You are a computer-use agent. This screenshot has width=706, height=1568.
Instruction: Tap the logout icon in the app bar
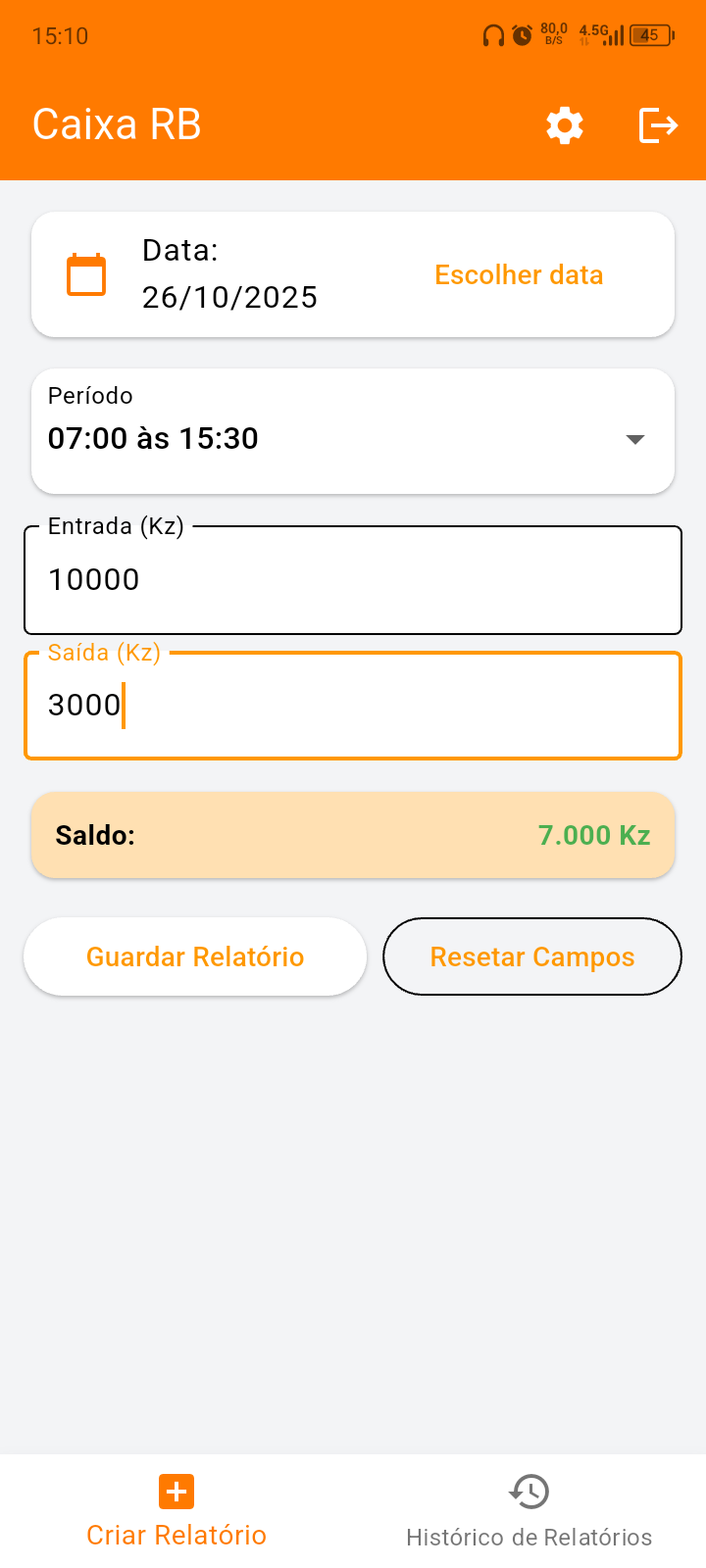(658, 125)
